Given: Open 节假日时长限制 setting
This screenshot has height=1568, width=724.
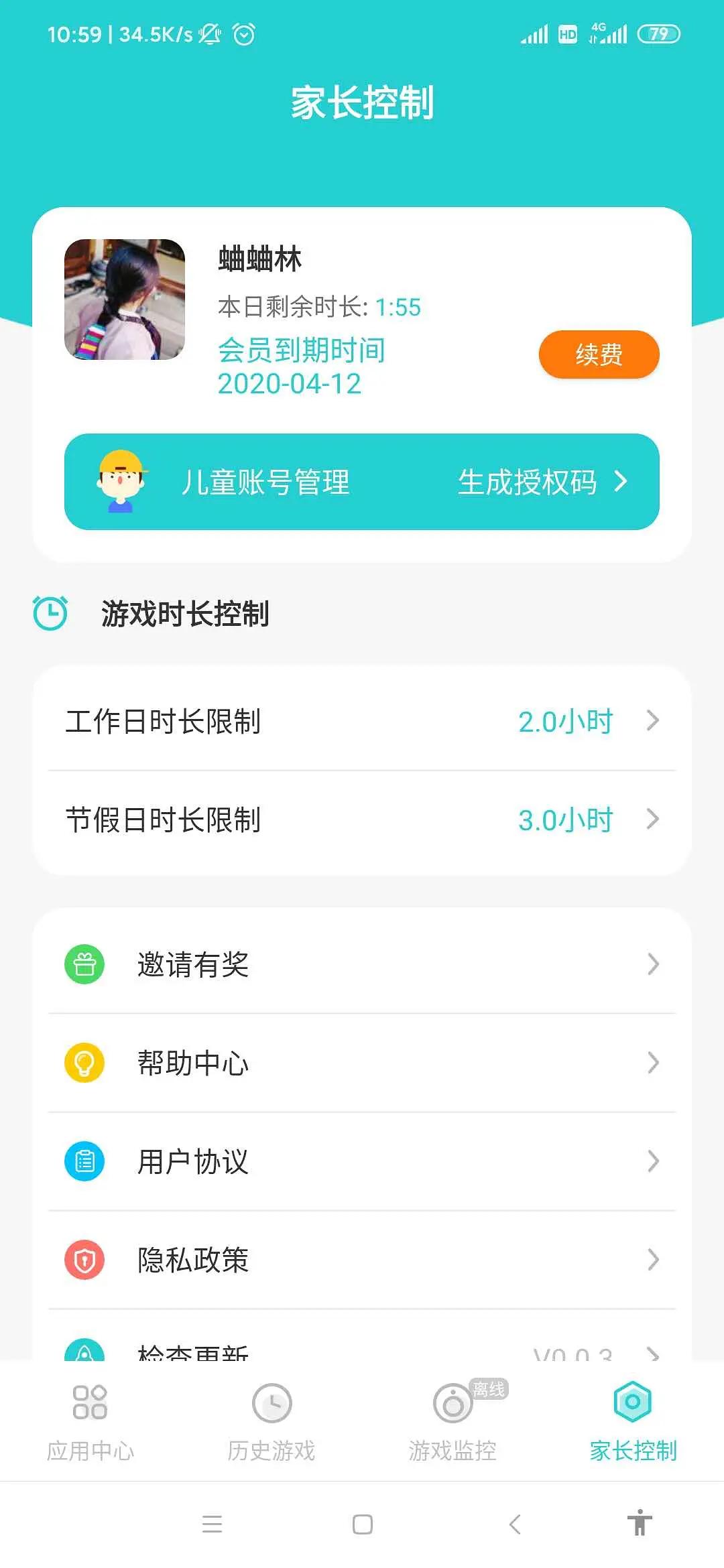Looking at the screenshot, I should point(362,820).
